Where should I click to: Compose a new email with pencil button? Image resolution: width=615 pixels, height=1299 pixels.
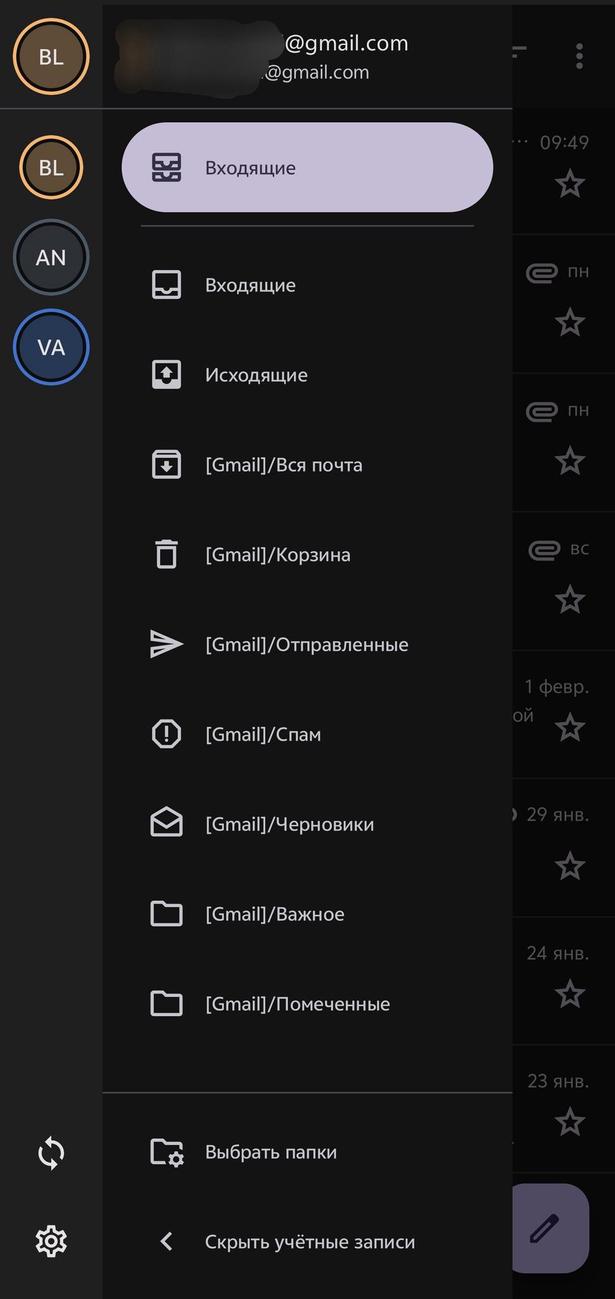pos(549,1228)
